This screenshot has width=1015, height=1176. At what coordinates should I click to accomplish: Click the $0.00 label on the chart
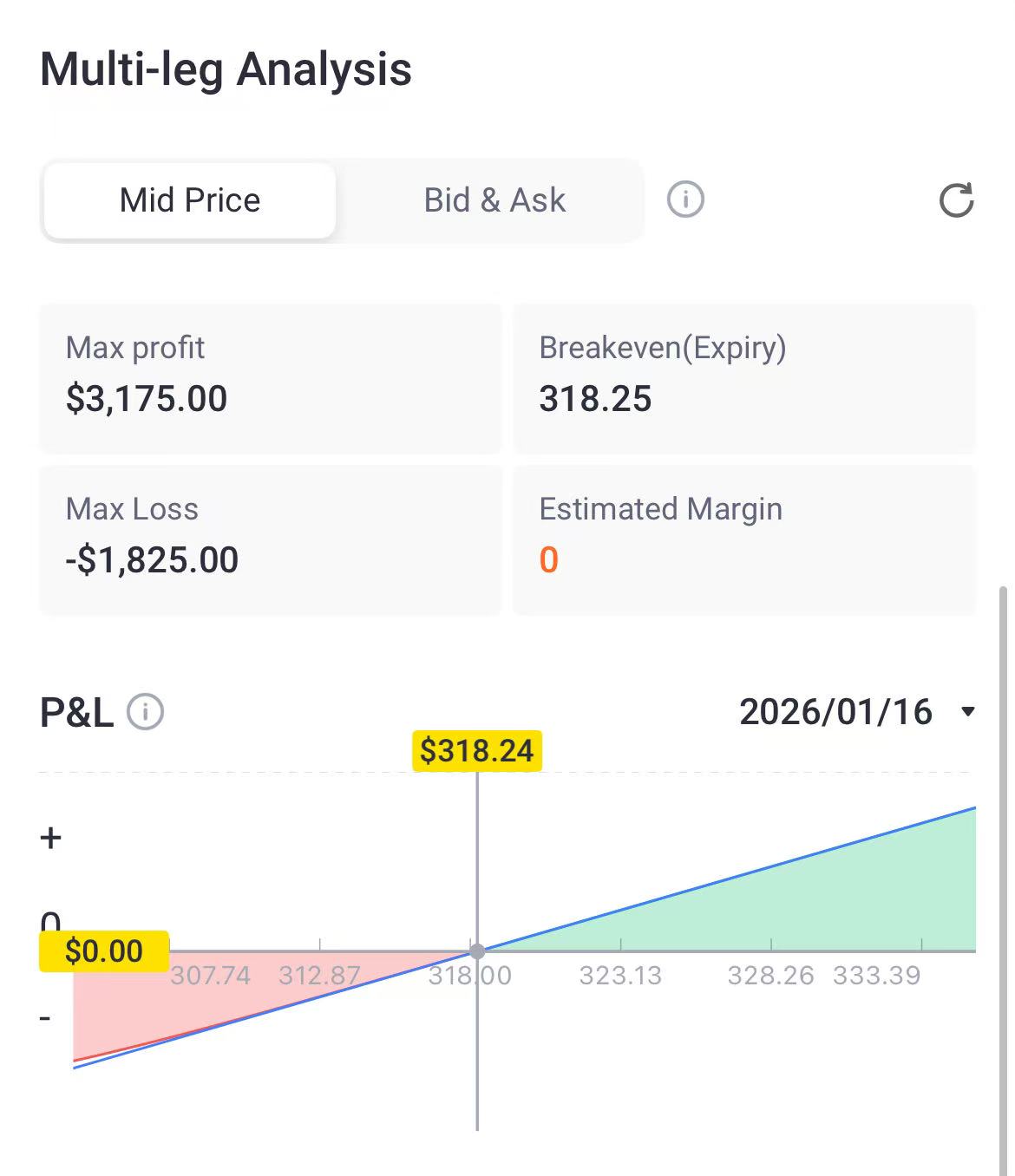pyautogui.click(x=104, y=951)
